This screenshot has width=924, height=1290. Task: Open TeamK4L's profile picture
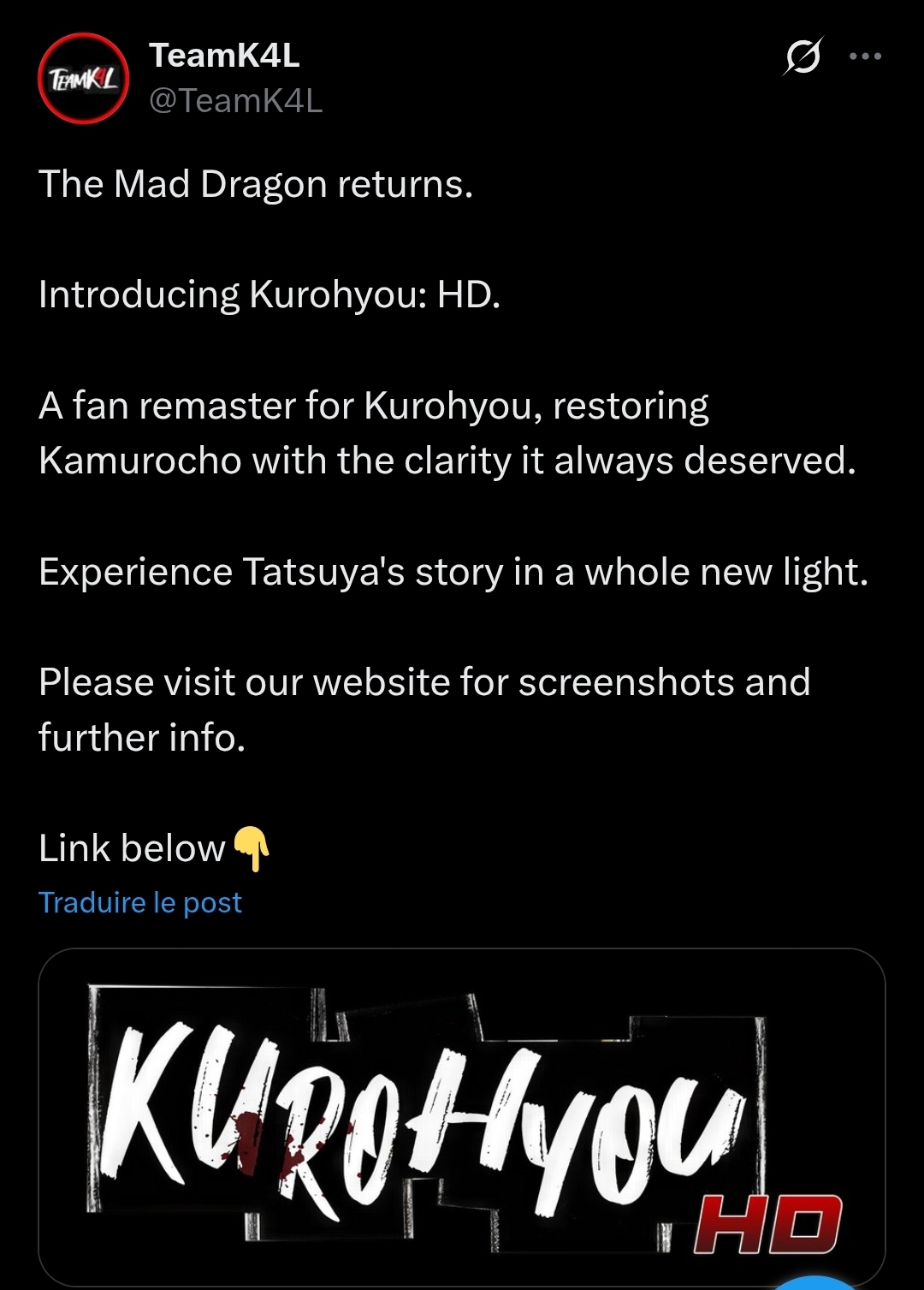tap(83, 79)
